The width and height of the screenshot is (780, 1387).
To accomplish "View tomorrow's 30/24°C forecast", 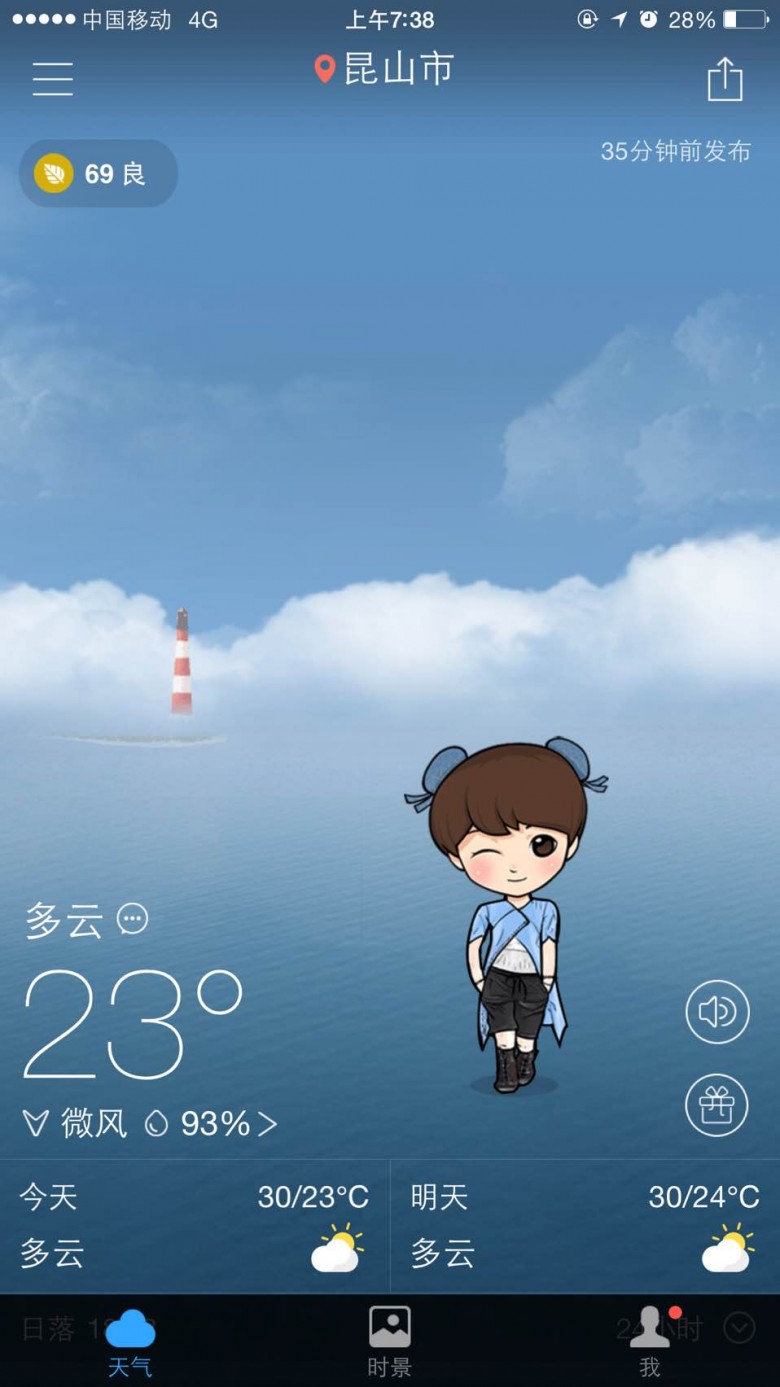I will point(585,1227).
